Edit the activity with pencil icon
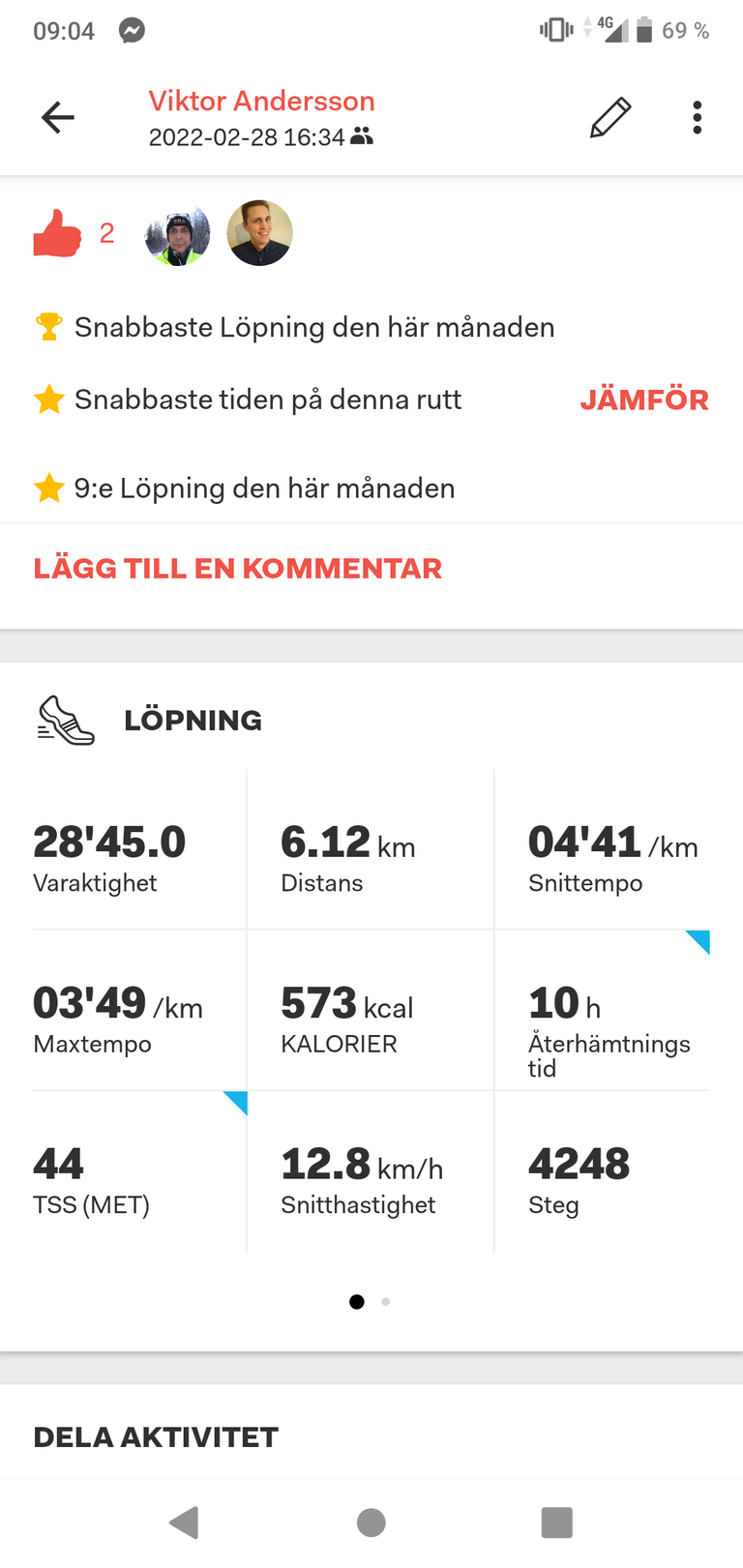Screen dimensions: 743x1568 (610, 118)
